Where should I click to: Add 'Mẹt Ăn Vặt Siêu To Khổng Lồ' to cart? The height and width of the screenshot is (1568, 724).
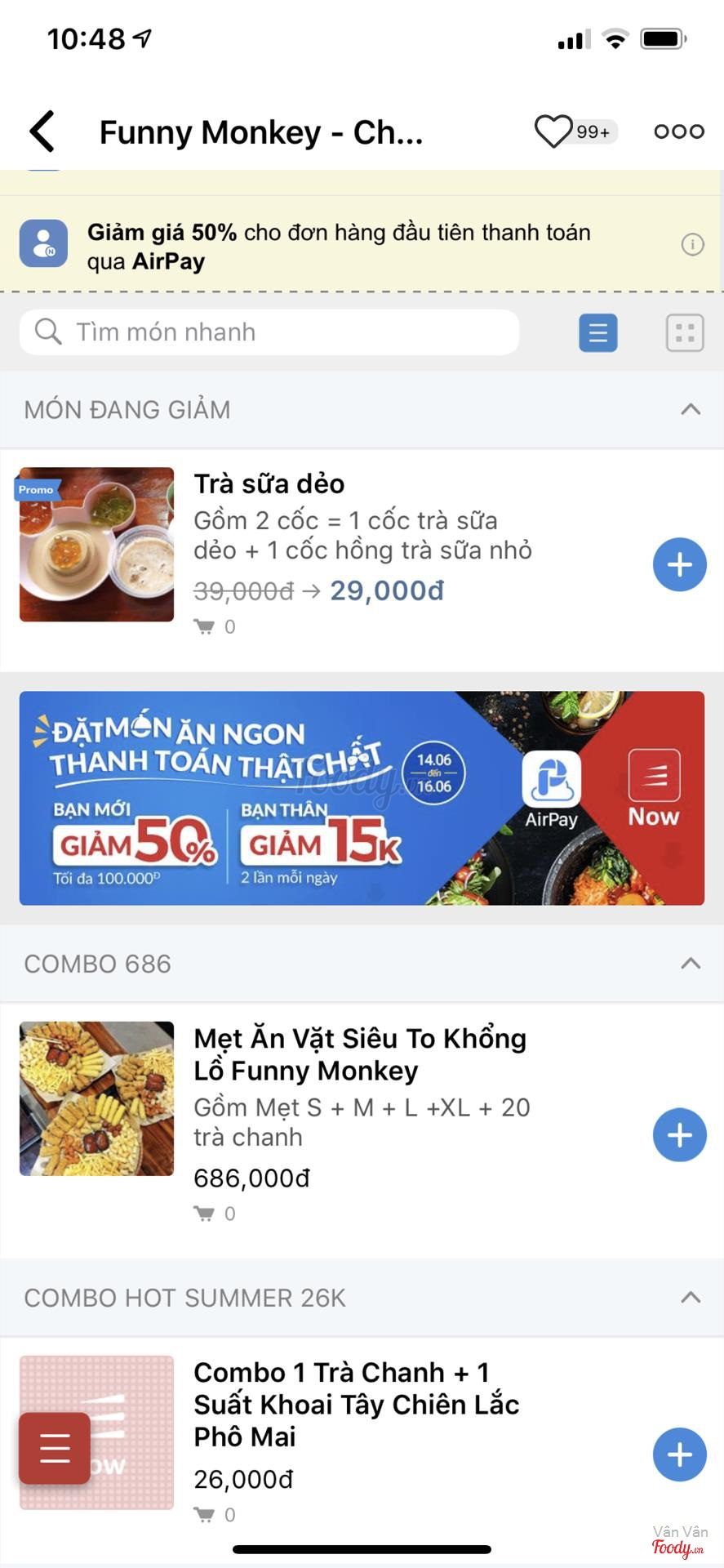[x=679, y=1134]
